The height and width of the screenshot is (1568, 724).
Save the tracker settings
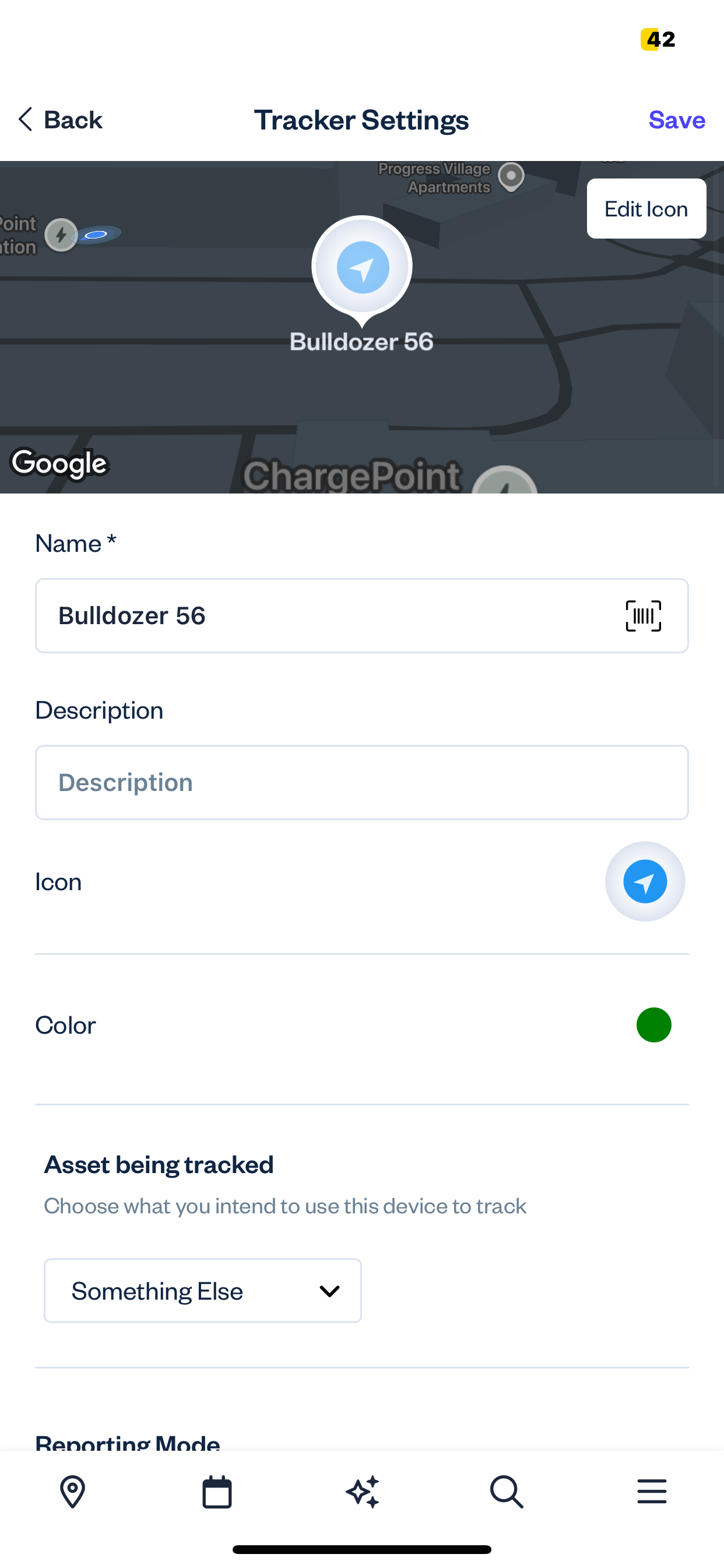click(x=676, y=120)
